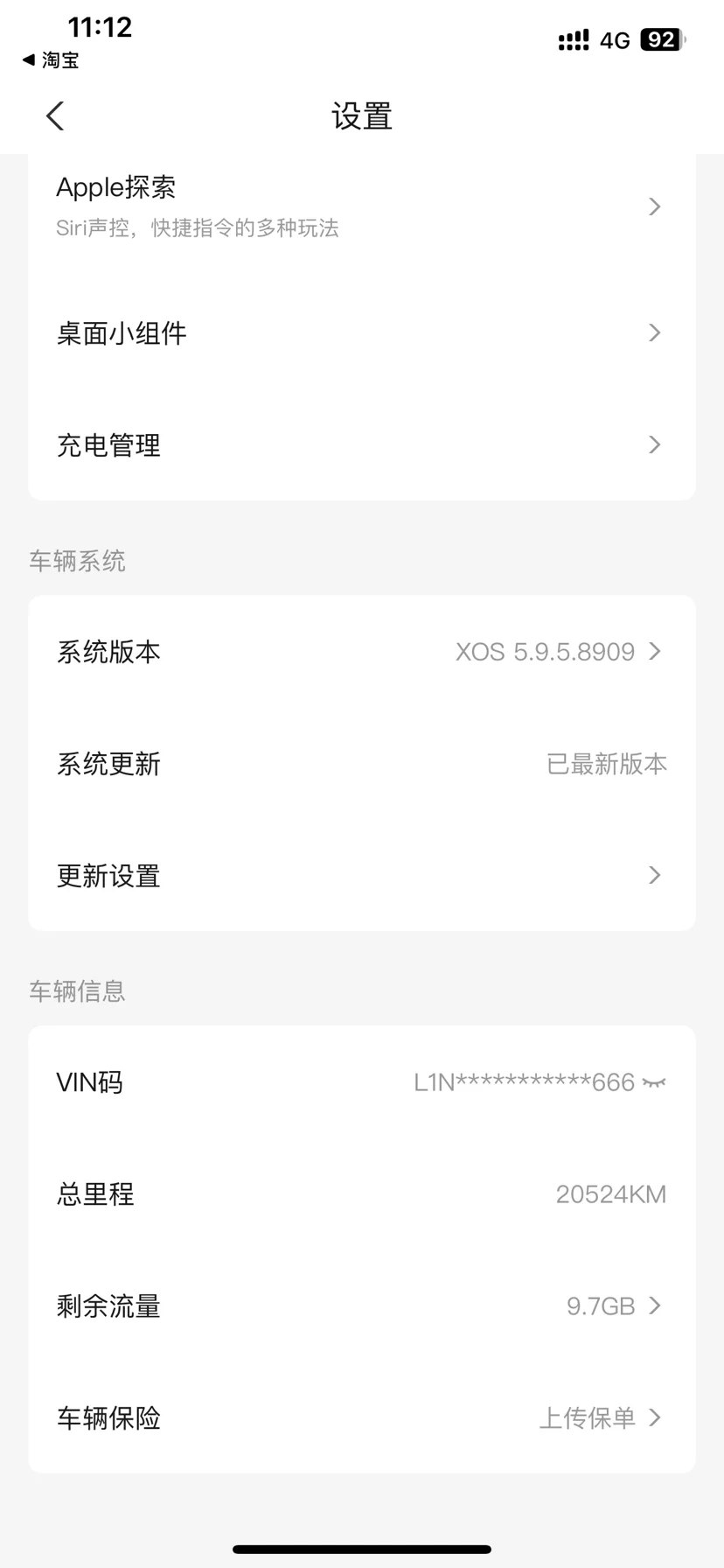Open the Apple探索 settings row

(361, 206)
